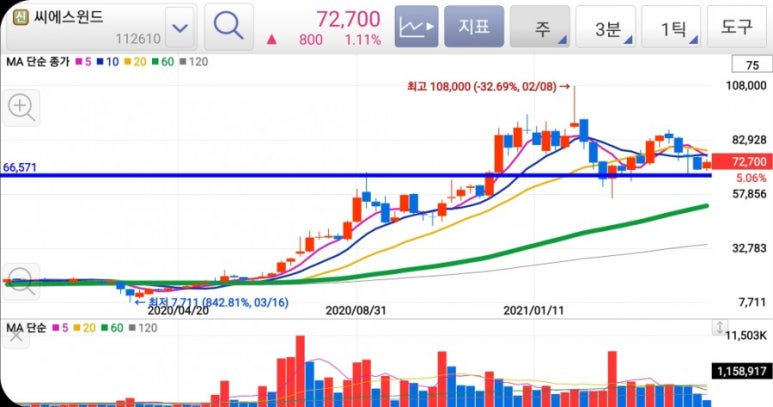Image resolution: width=773 pixels, height=407 pixels.
Task: Select the 주 weekly period button
Action: click(x=540, y=28)
